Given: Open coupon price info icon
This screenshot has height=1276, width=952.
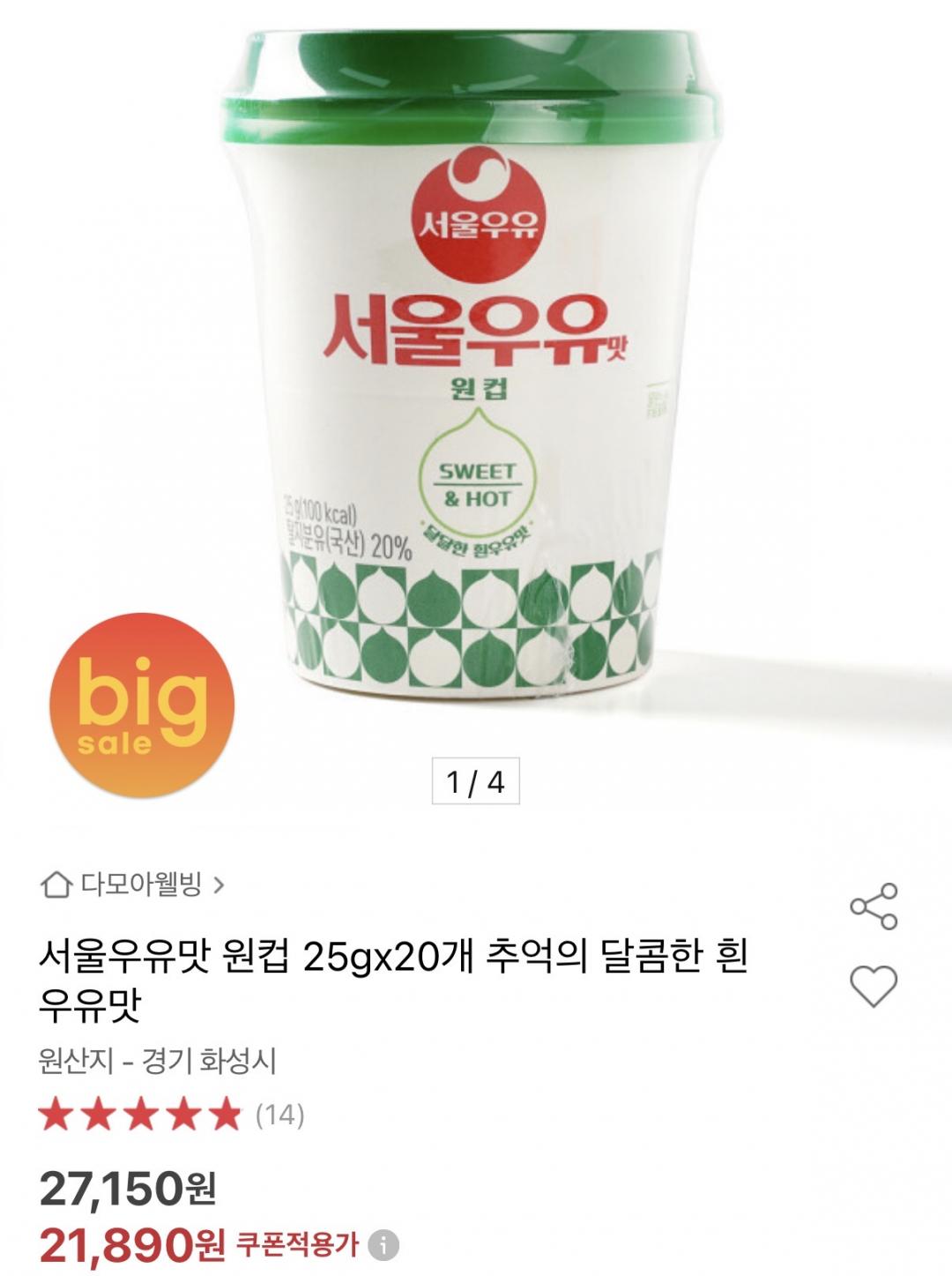Looking at the screenshot, I should click(x=383, y=1246).
